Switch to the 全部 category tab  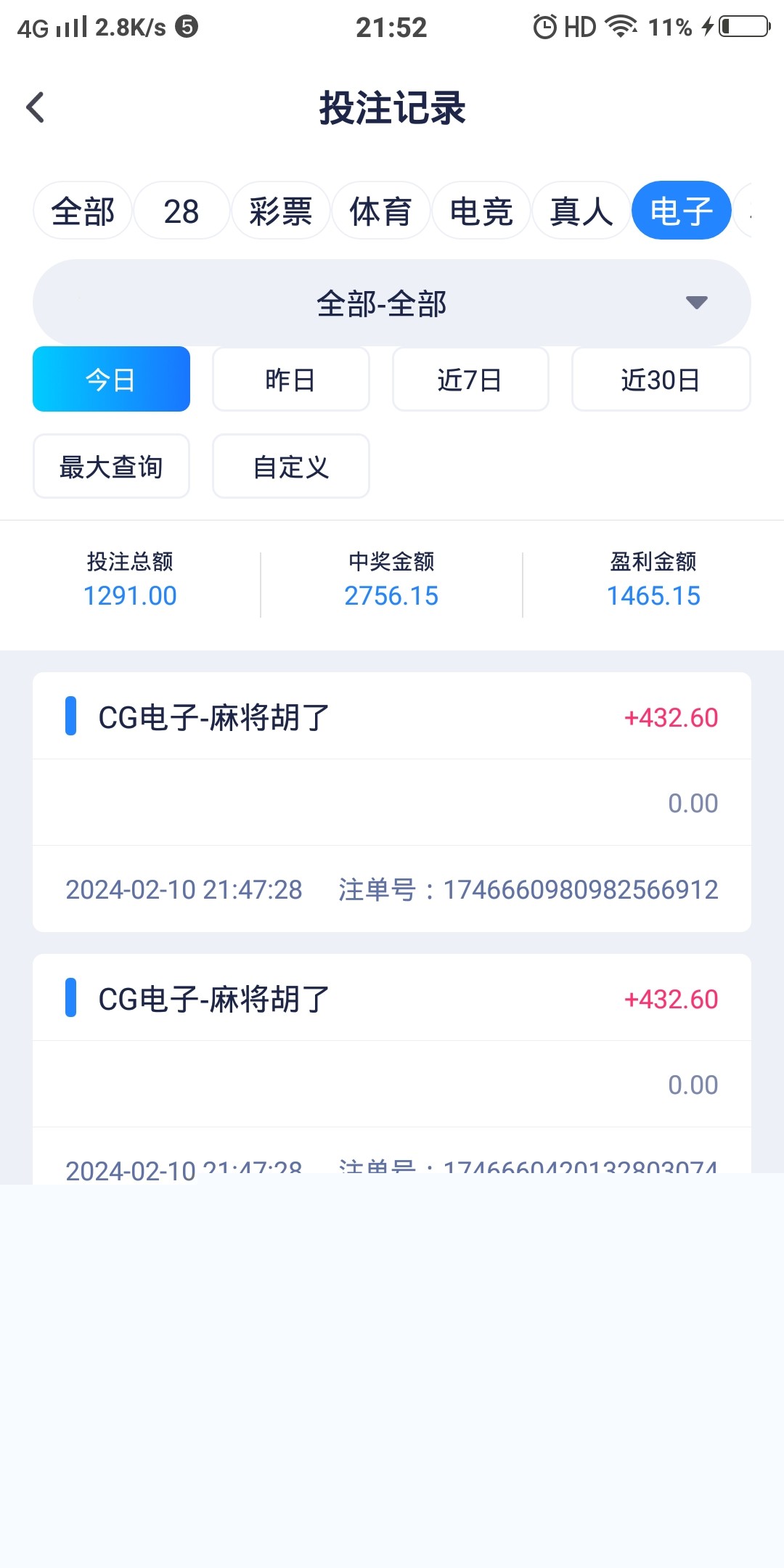point(83,211)
